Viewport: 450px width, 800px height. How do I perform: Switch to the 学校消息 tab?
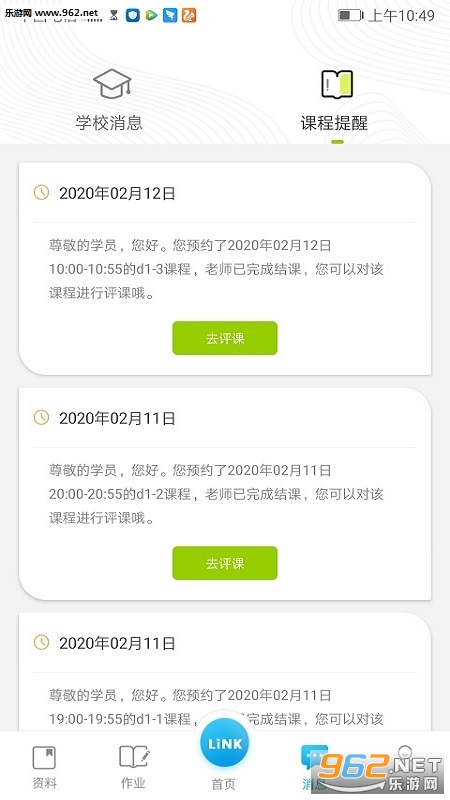[x=109, y=101]
